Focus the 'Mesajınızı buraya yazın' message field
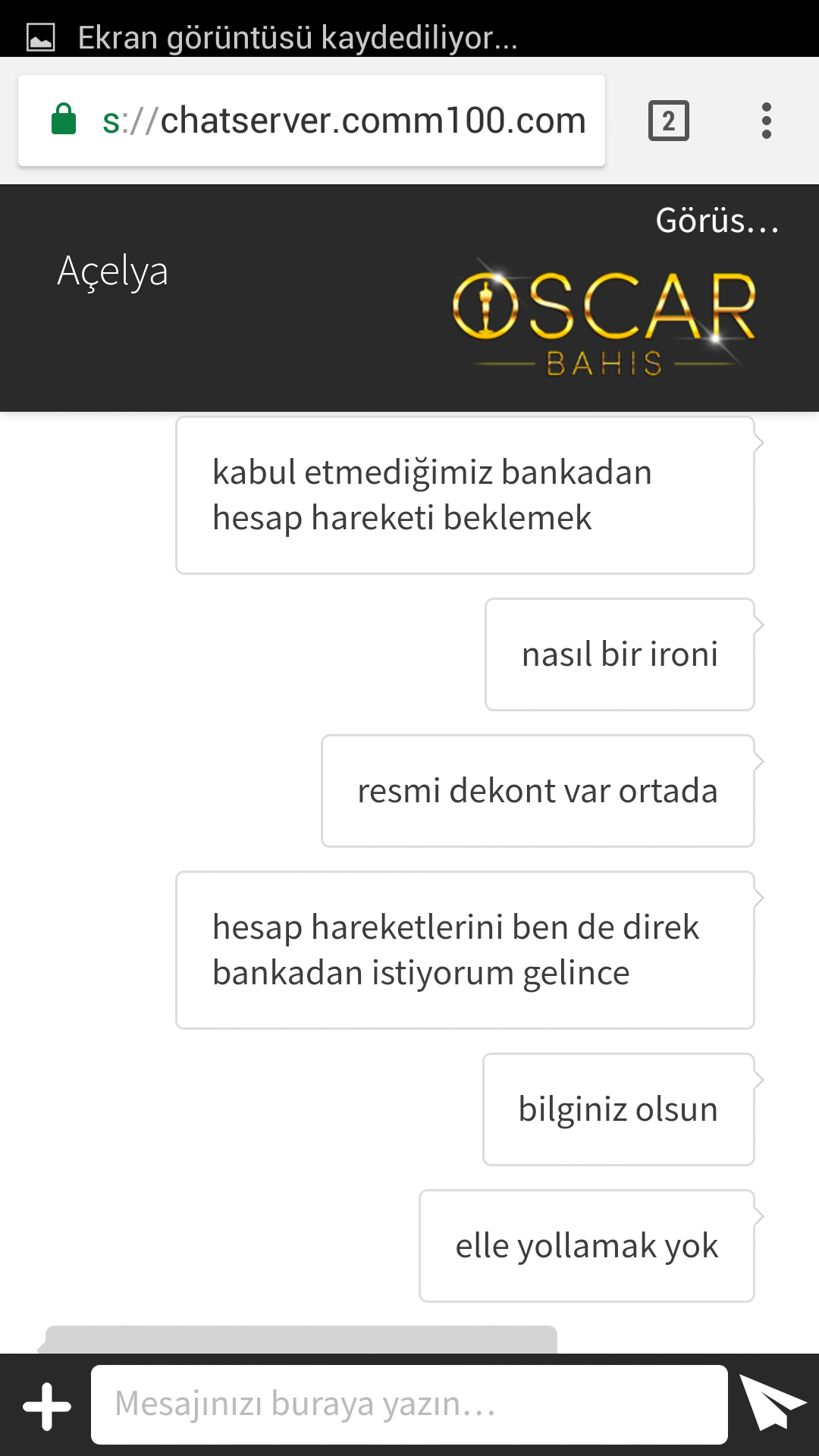Screen dimensions: 819x1456 tap(409, 1404)
